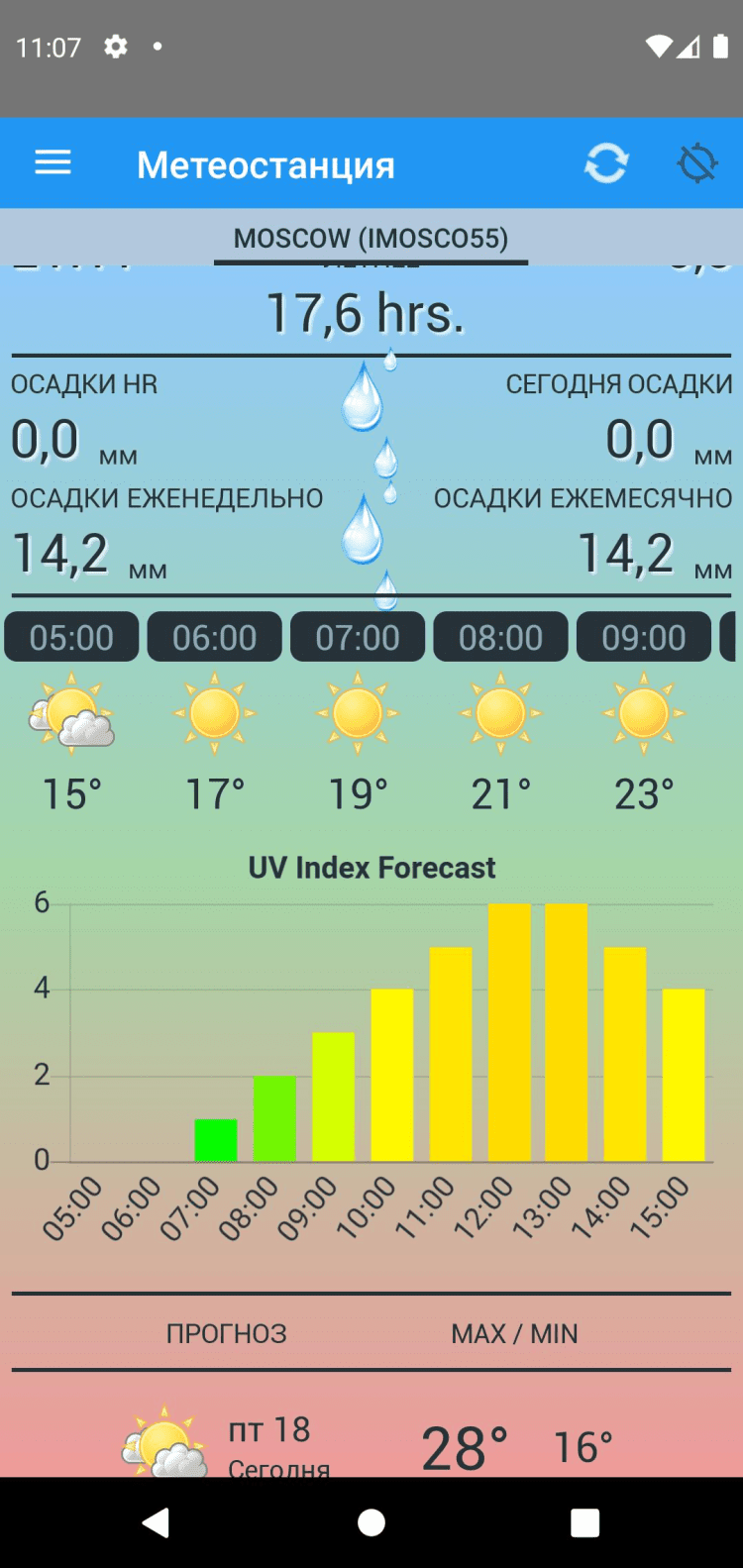Screen dimensions: 743x1568
Task: Show the 07:00 hourly forecast
Action: 358,637
